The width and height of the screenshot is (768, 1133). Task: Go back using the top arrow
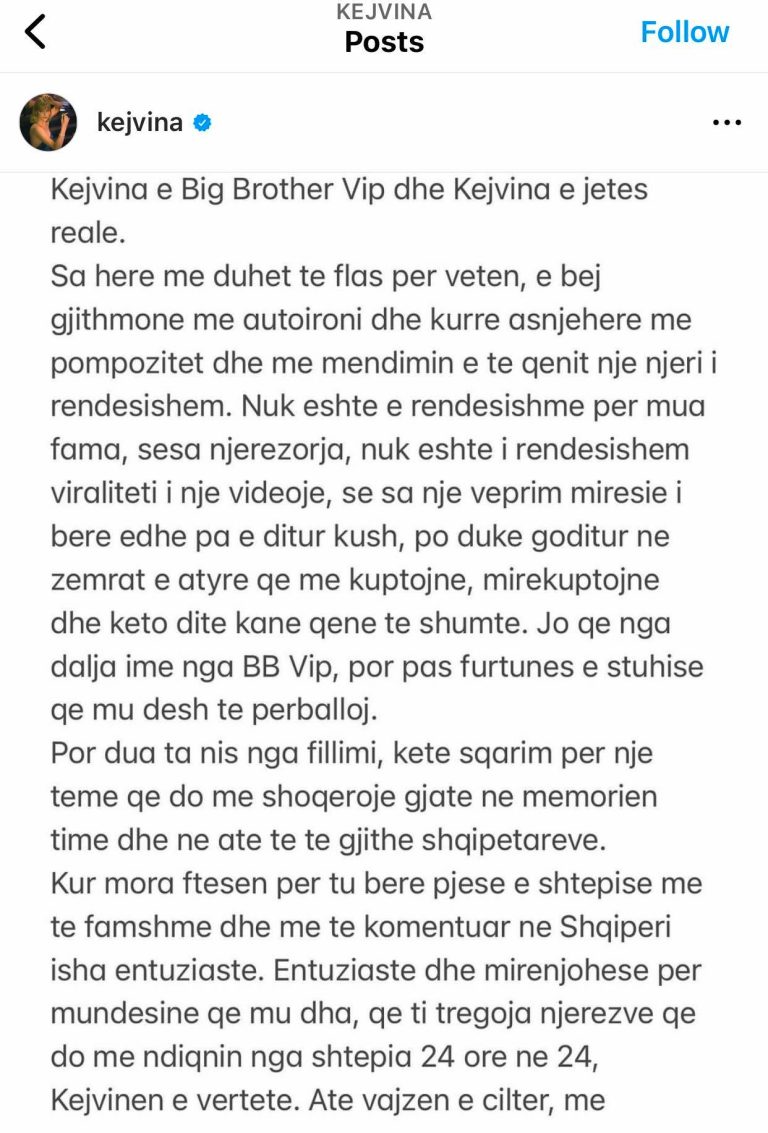pyautogui.click(x=35, y=32)
